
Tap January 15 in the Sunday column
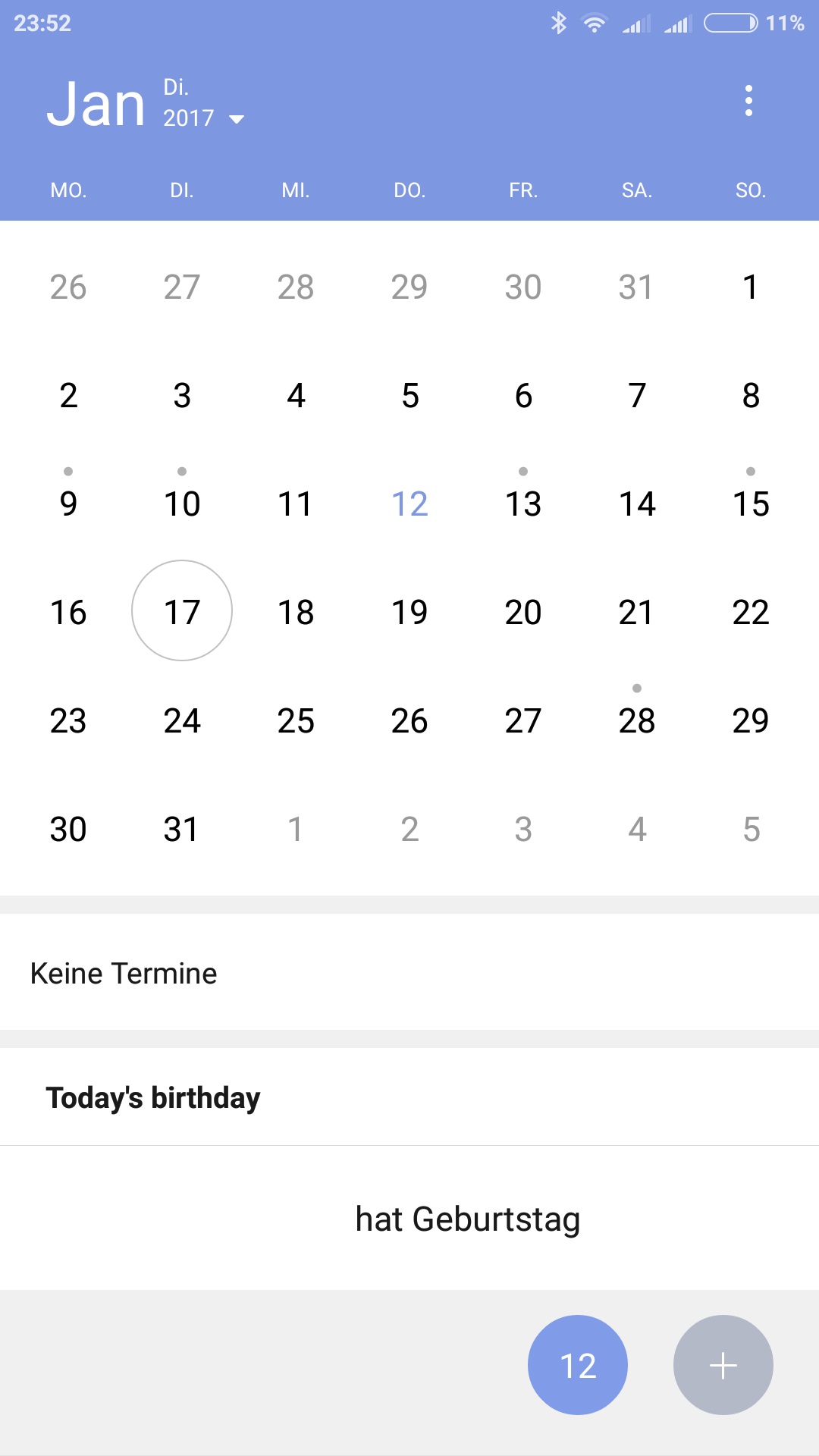pyautogui.click(x=751, y=504)
